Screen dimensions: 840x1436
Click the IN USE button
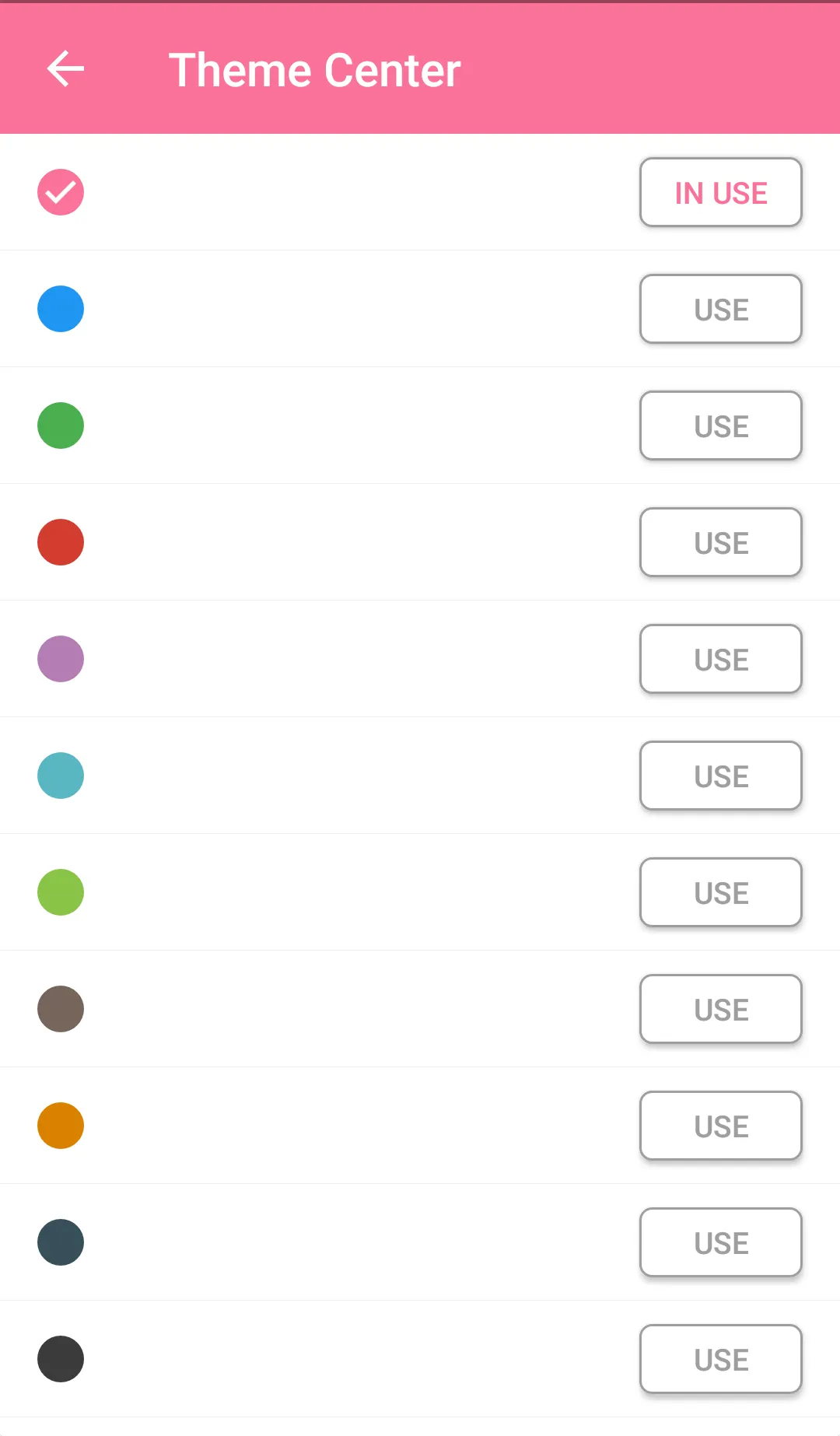pyautogui.click(x=720, y=193)
